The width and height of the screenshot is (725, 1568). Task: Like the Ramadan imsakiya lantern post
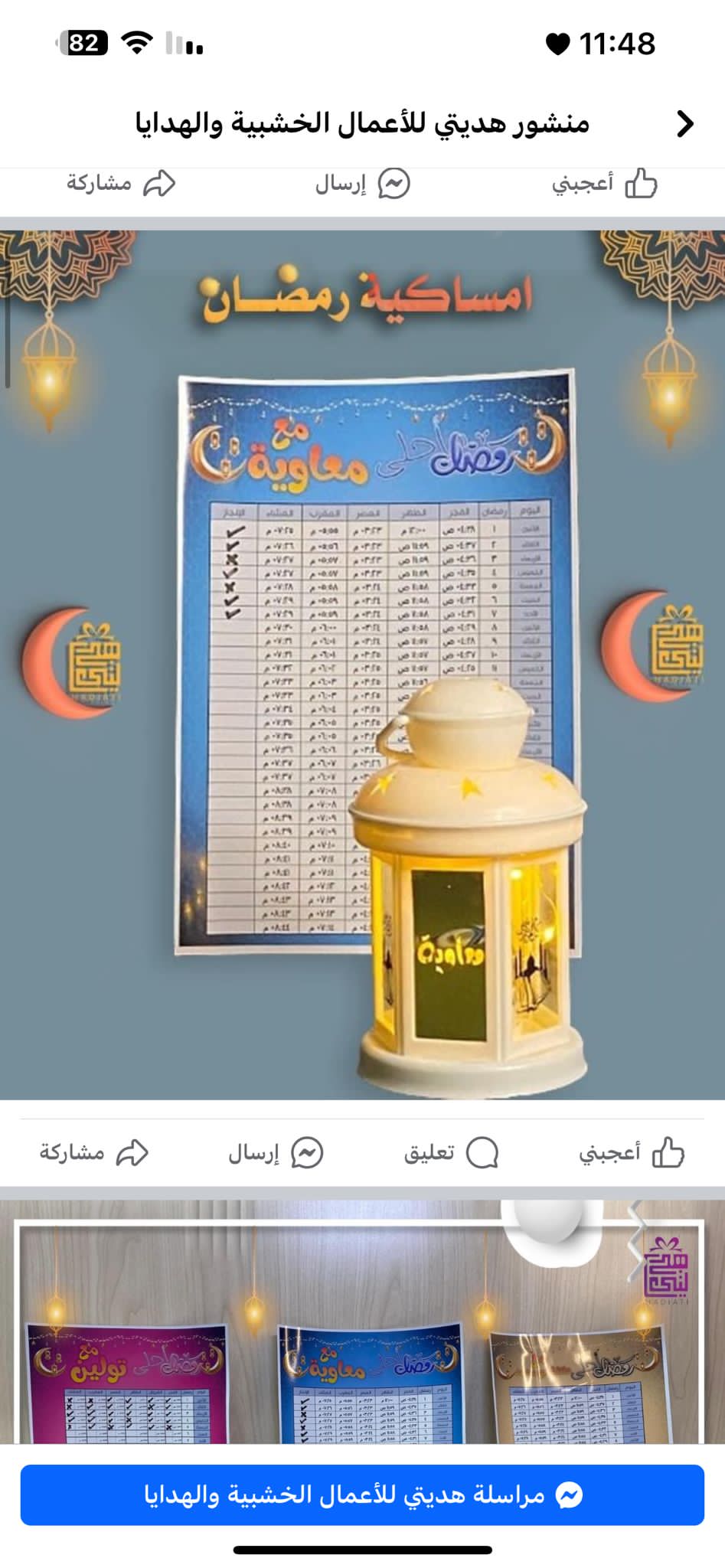click(632, 1152)
